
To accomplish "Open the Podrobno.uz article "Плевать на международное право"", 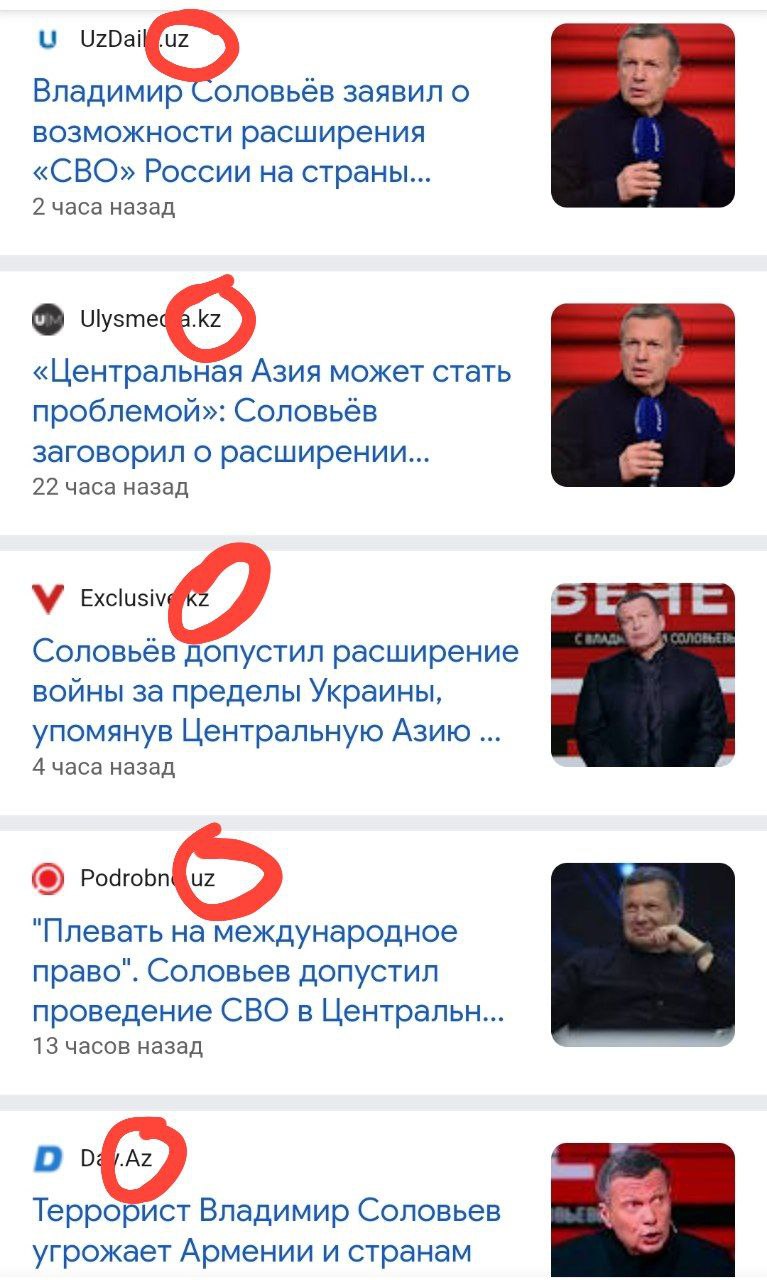I will click(268, 972).
